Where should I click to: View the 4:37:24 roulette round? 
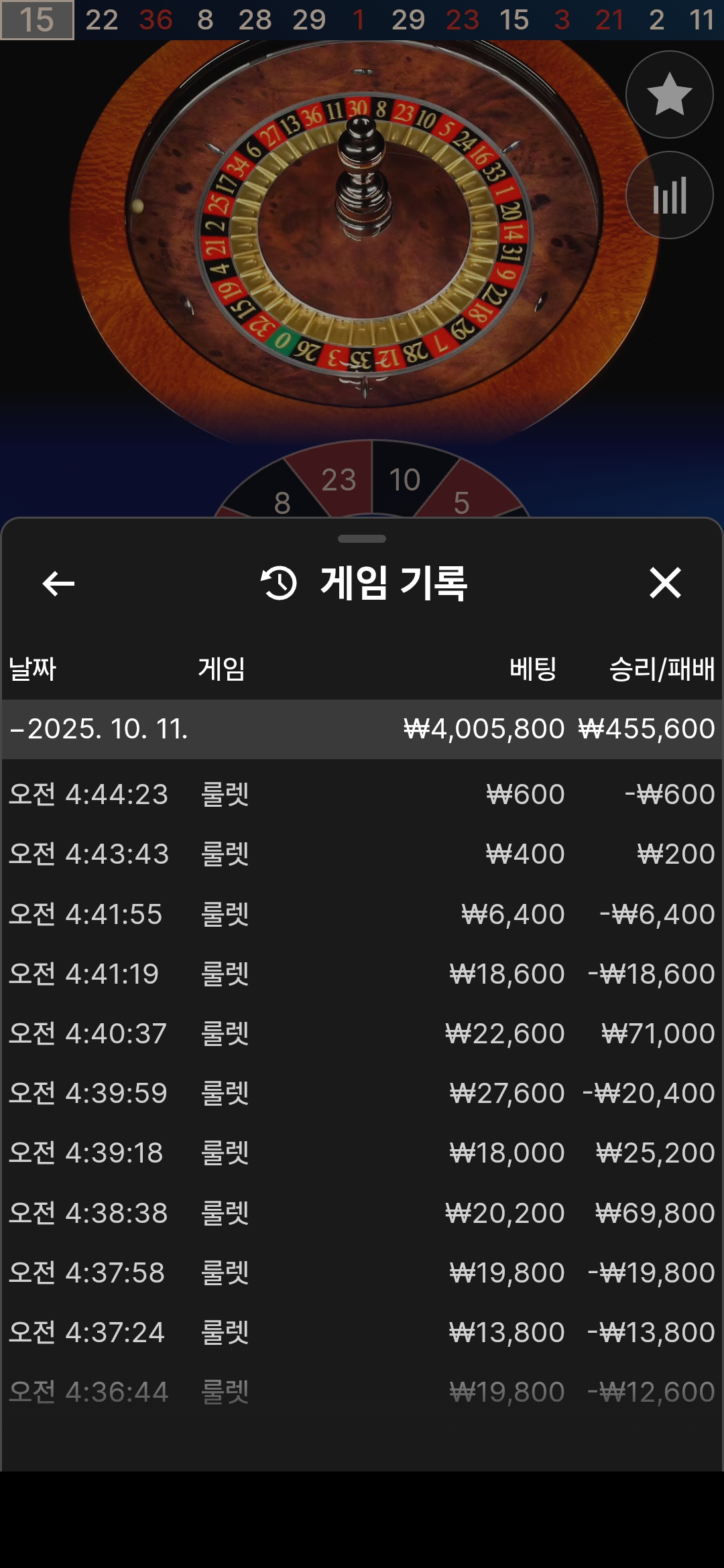[x=362, y=1333]
